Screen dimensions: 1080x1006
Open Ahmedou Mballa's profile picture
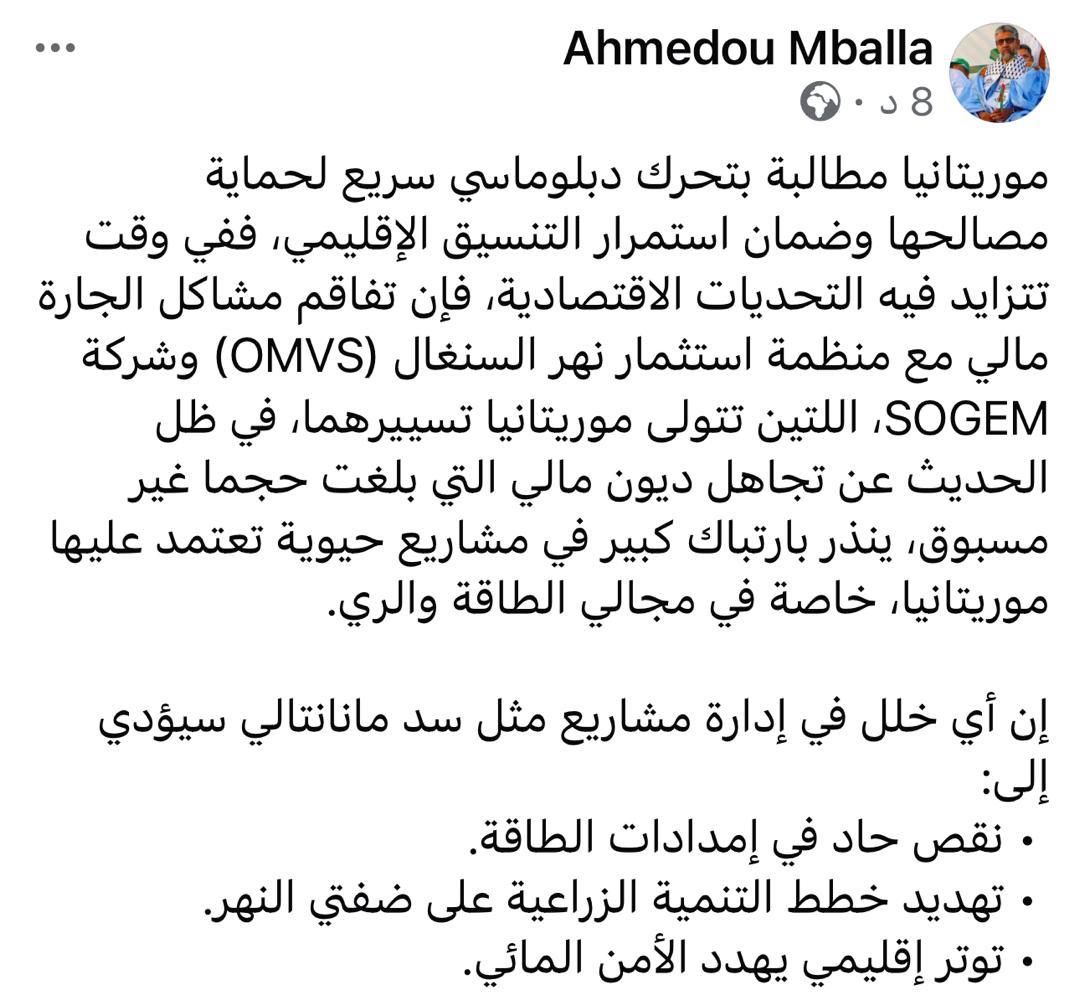pyautogui.click(x=999, y=73)
